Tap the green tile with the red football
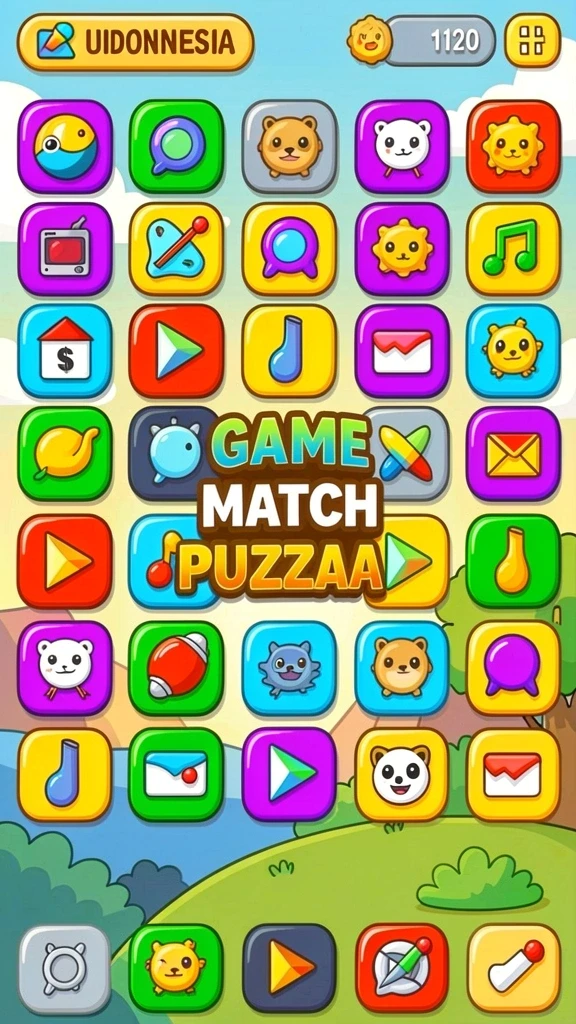This screenshot has height=1024, width=576. click(176, 667)
